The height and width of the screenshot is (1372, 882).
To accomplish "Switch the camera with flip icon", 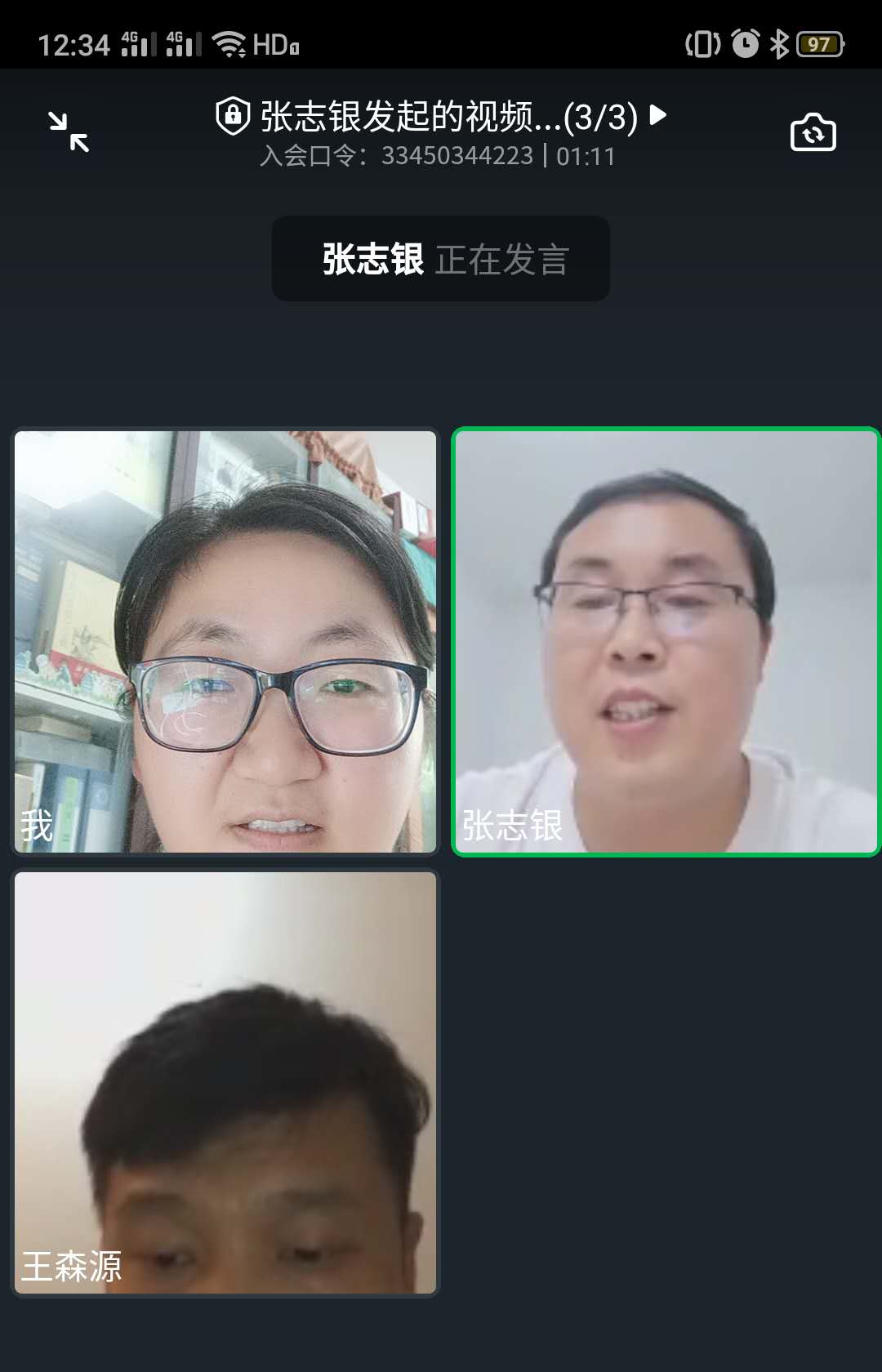I will pyautogui.click(x=813, y=132).
